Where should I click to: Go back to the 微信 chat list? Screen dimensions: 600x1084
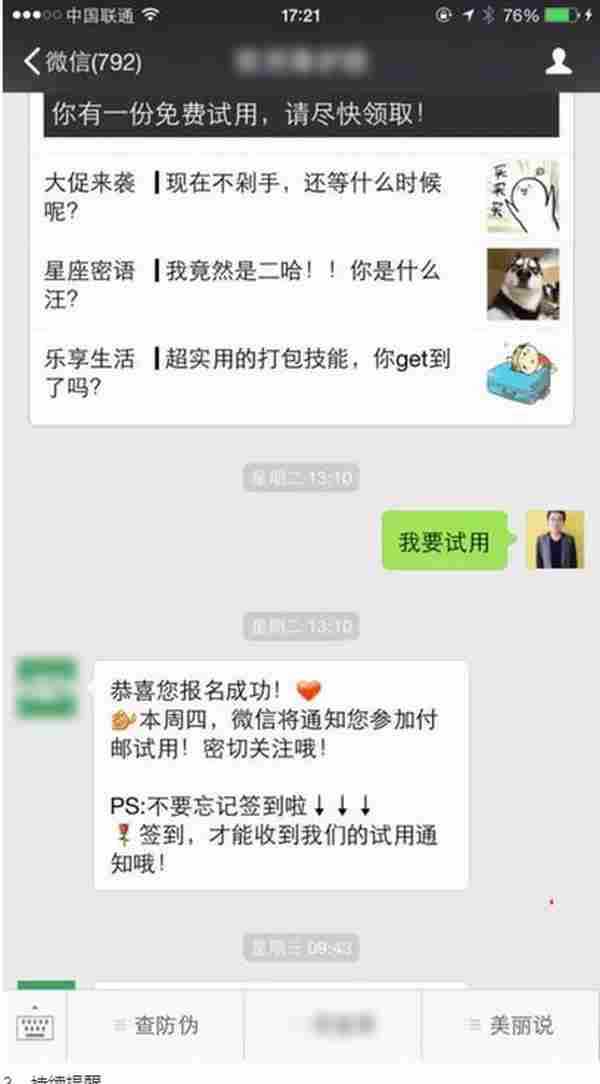[82, 62]
